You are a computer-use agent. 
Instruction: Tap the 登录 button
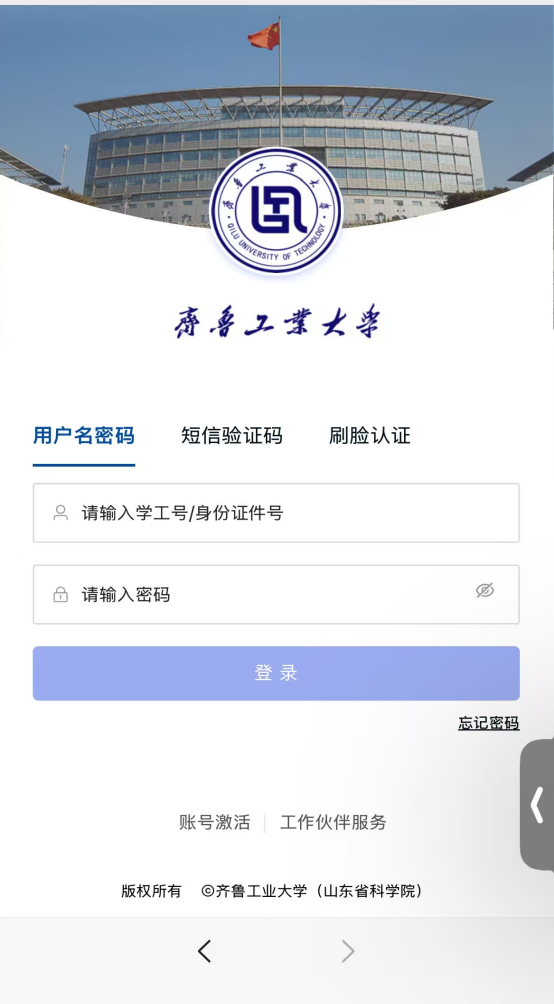[276, 673]
